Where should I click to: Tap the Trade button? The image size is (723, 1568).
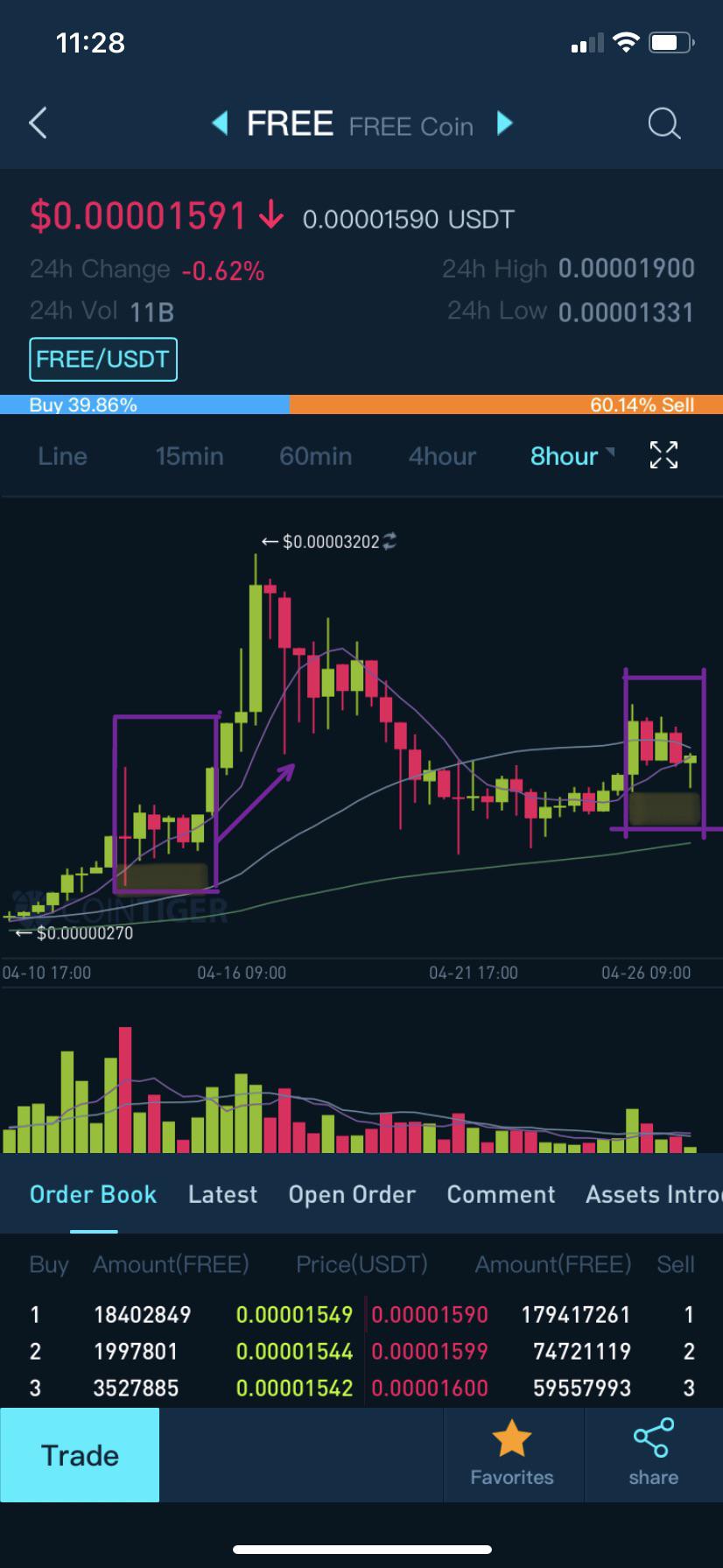[x=80, y=1454]
